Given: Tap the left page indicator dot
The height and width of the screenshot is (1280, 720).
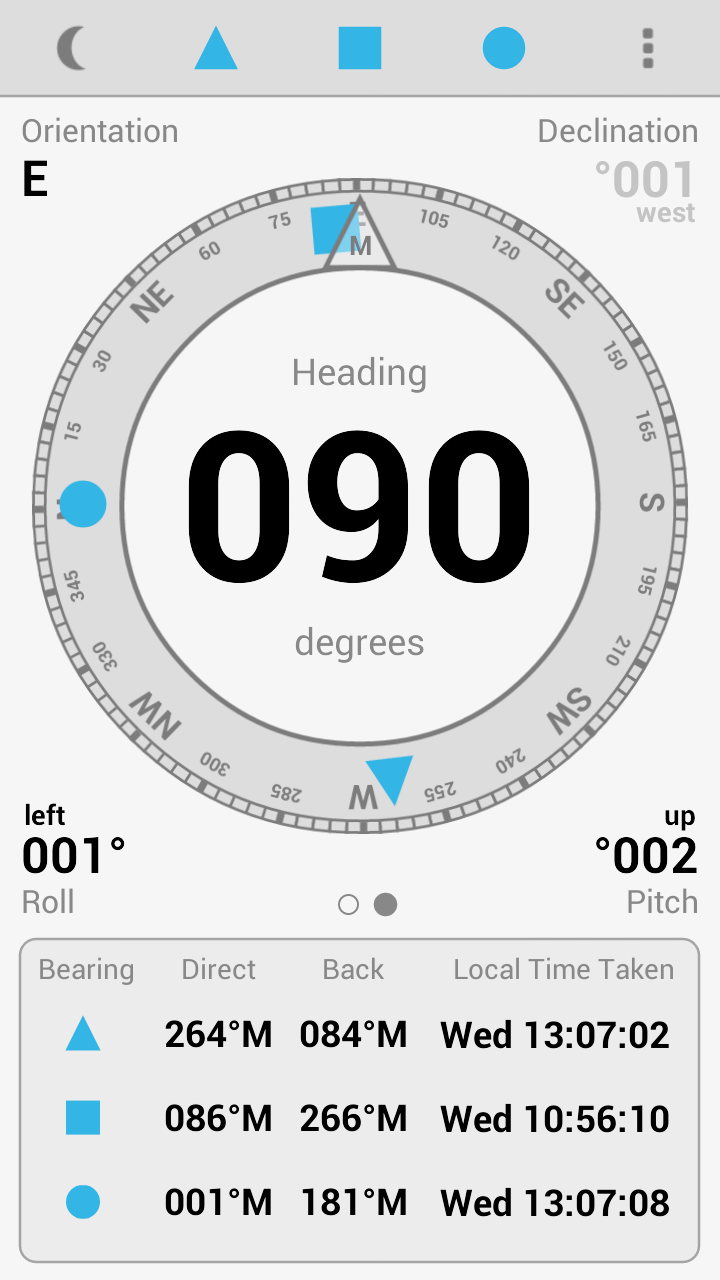Looking at the screenshot, I should coord(348,904).
